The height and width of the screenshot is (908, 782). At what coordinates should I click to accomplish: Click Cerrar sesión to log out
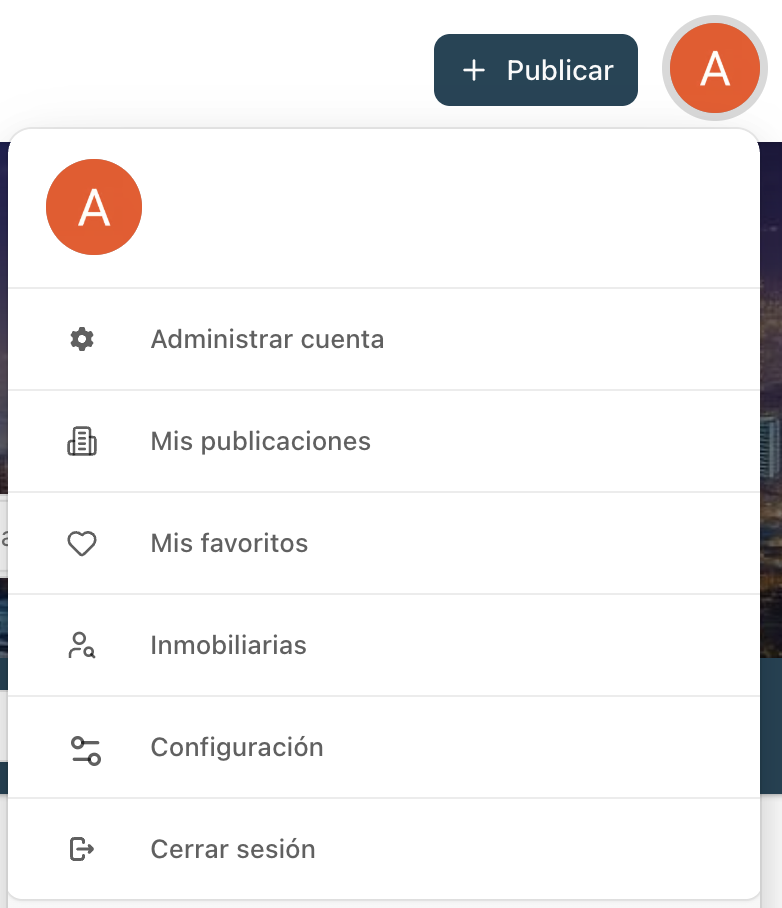click(x=233, y=849)
